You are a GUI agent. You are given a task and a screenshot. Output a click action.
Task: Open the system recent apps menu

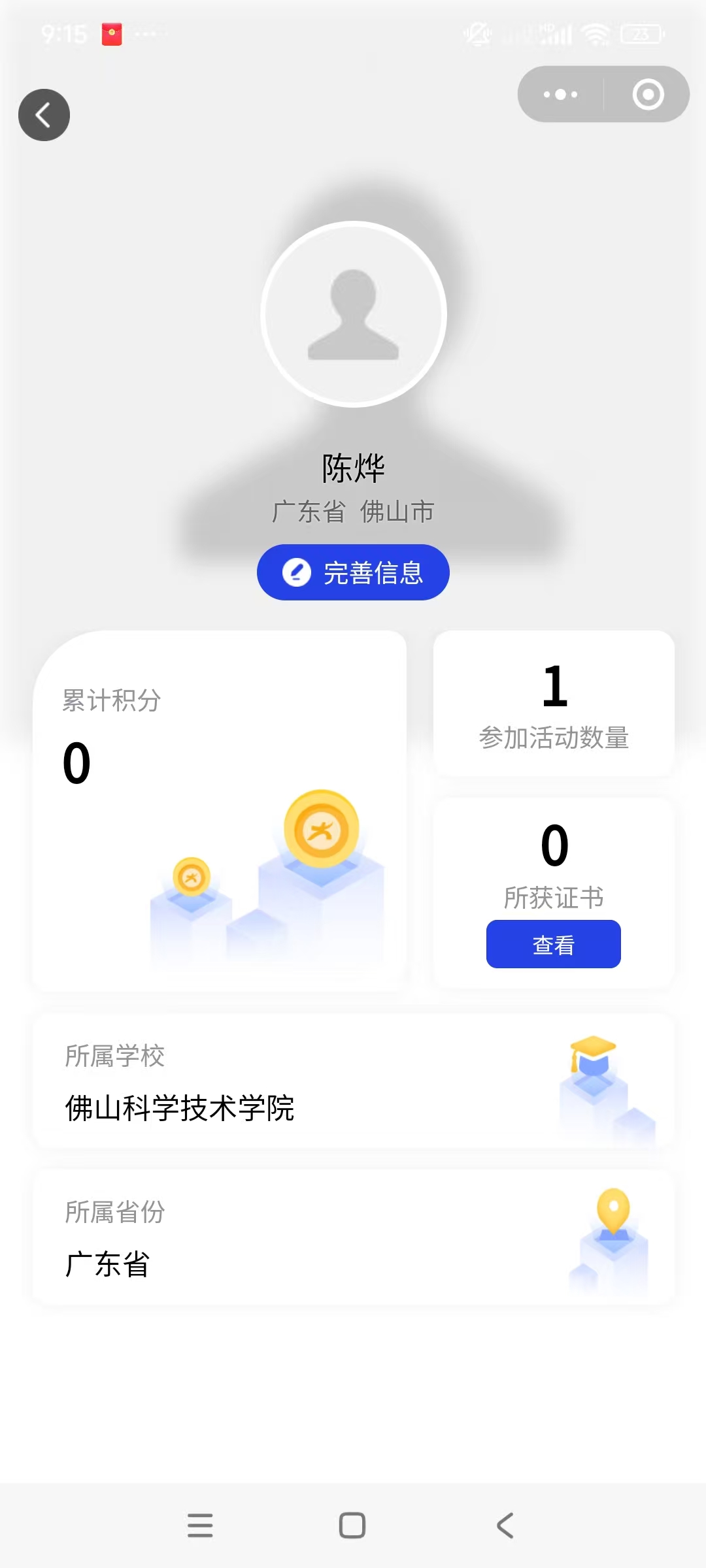pyautogui.click(x=200, y=1526)
